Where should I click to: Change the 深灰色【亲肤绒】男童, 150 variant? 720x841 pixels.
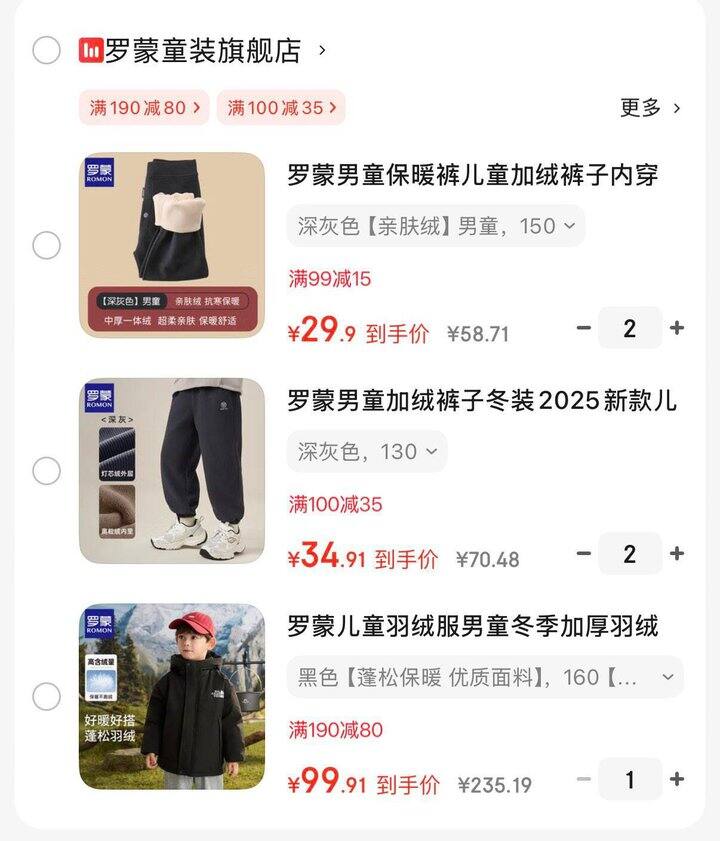tap(436, 226)
